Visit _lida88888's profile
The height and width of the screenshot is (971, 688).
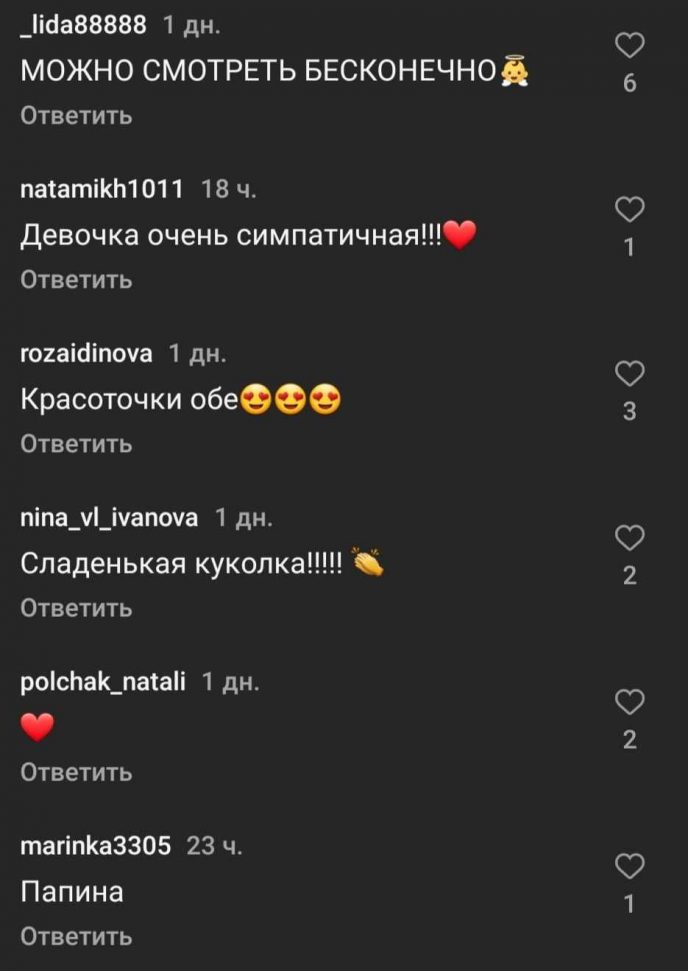pos(83,26)
